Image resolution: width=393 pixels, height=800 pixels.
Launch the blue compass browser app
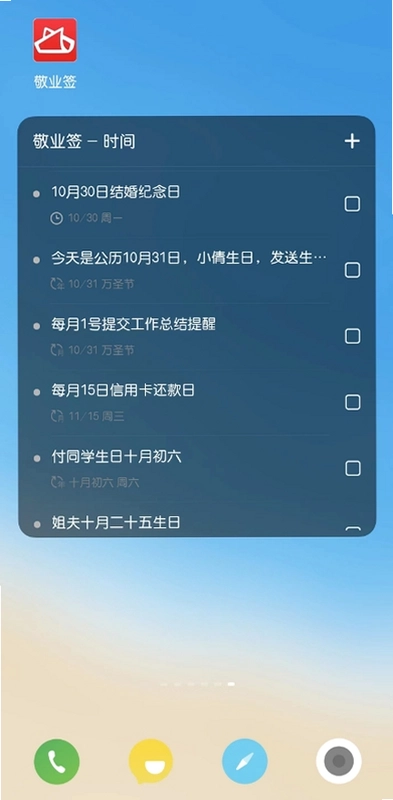pyautogui.click(x=245, y=761)
